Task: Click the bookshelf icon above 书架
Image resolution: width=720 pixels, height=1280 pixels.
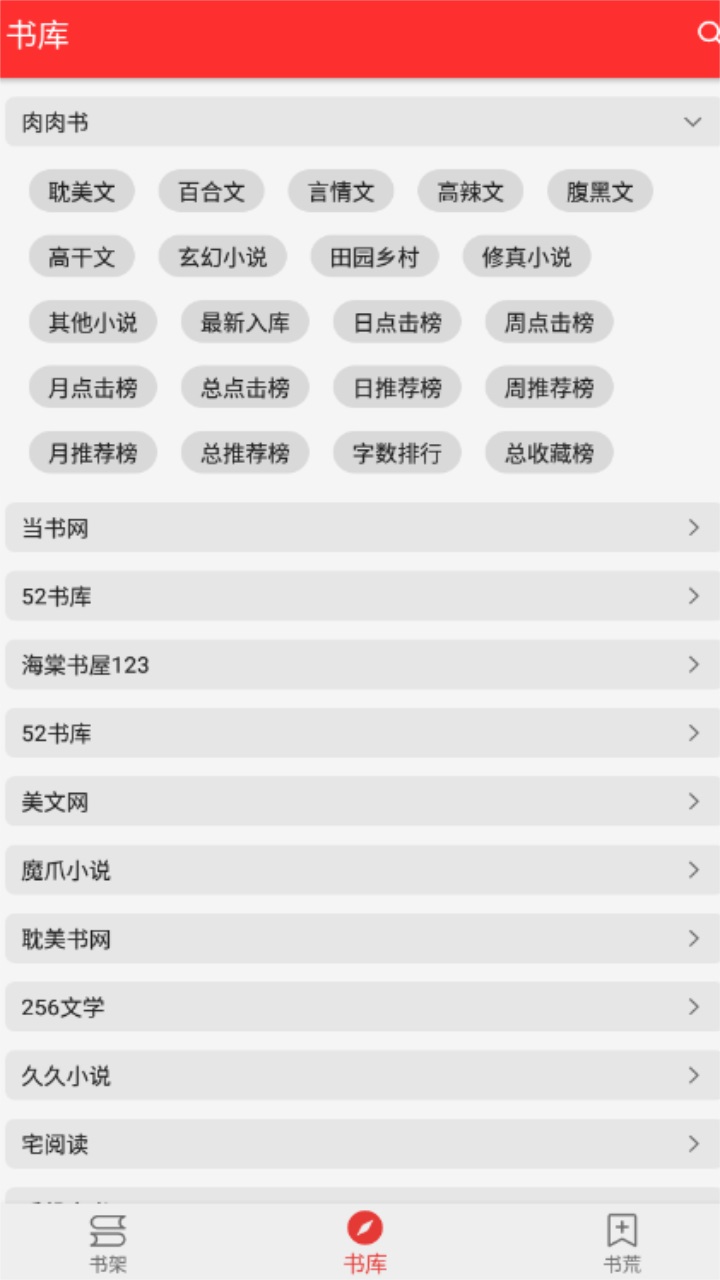Action: 108,1228
